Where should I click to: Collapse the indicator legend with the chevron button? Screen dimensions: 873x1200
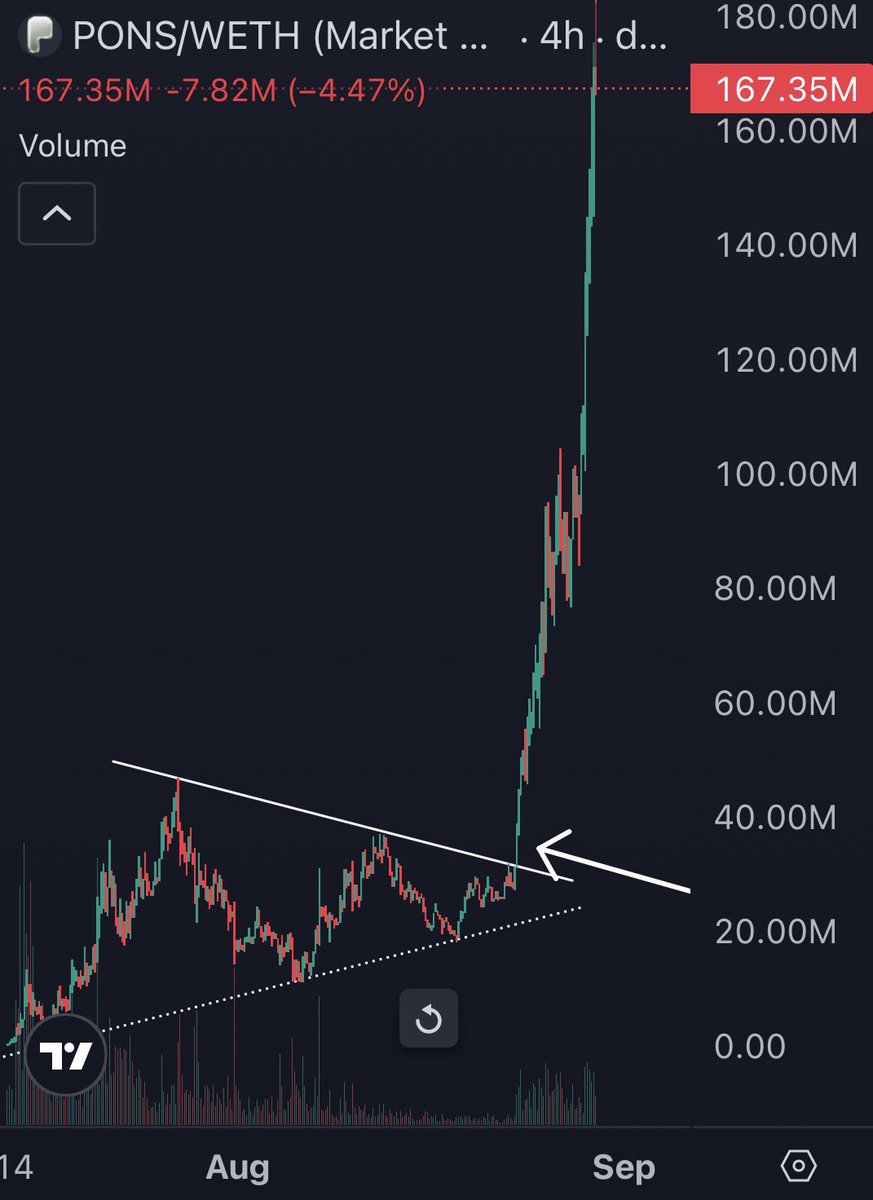[x=57, y=213]
